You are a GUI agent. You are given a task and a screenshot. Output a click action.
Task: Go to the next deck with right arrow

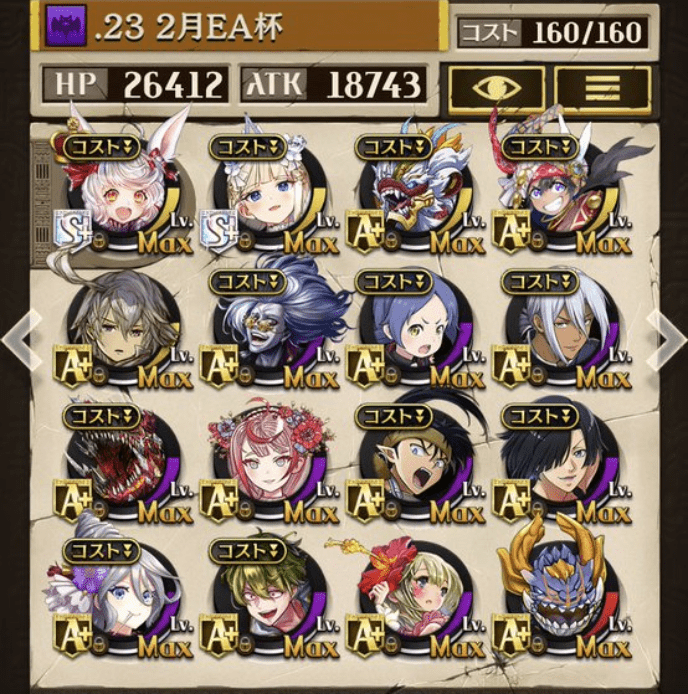coord(668,339)
